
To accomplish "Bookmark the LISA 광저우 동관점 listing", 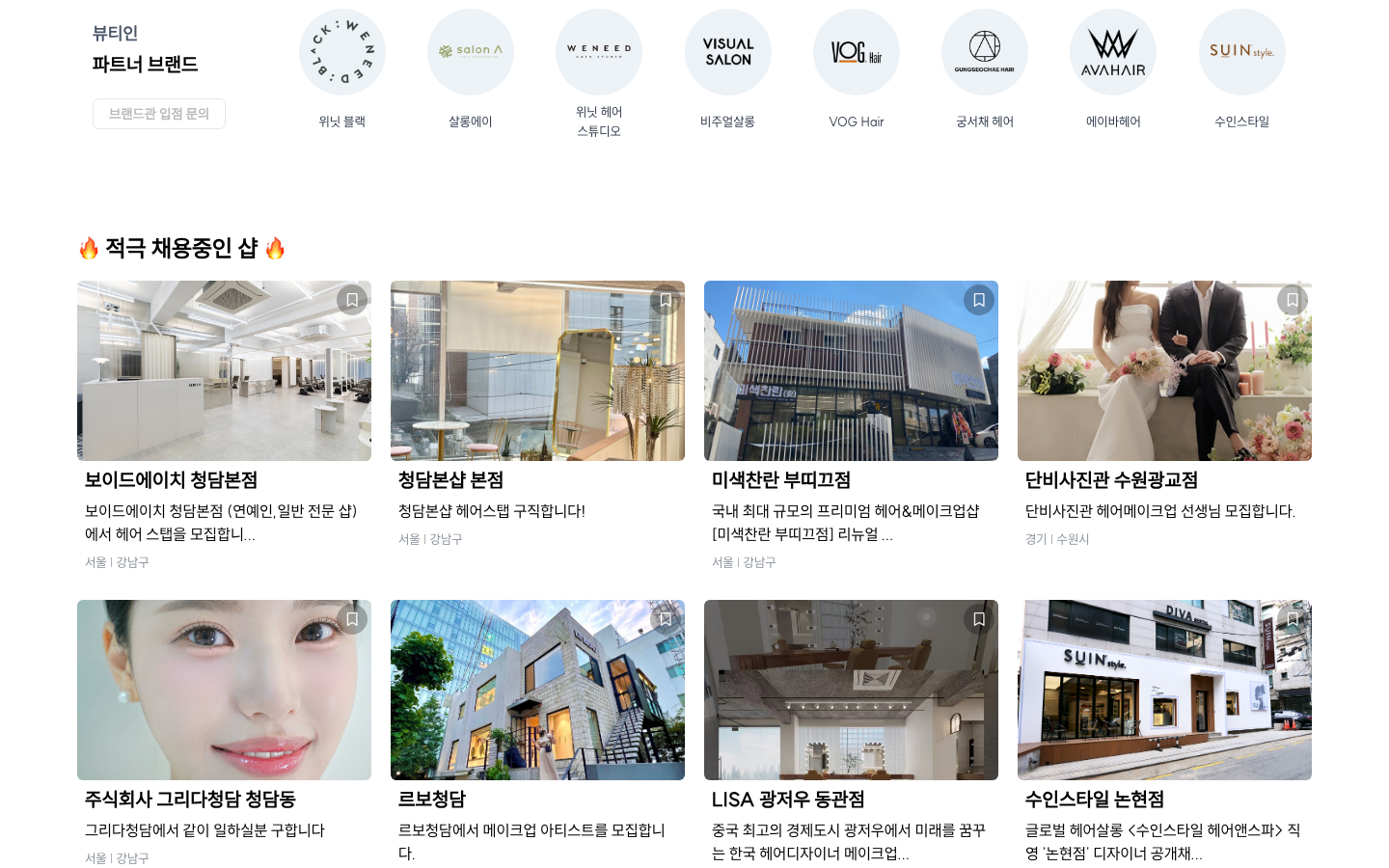I will click(x=978, y=619).
